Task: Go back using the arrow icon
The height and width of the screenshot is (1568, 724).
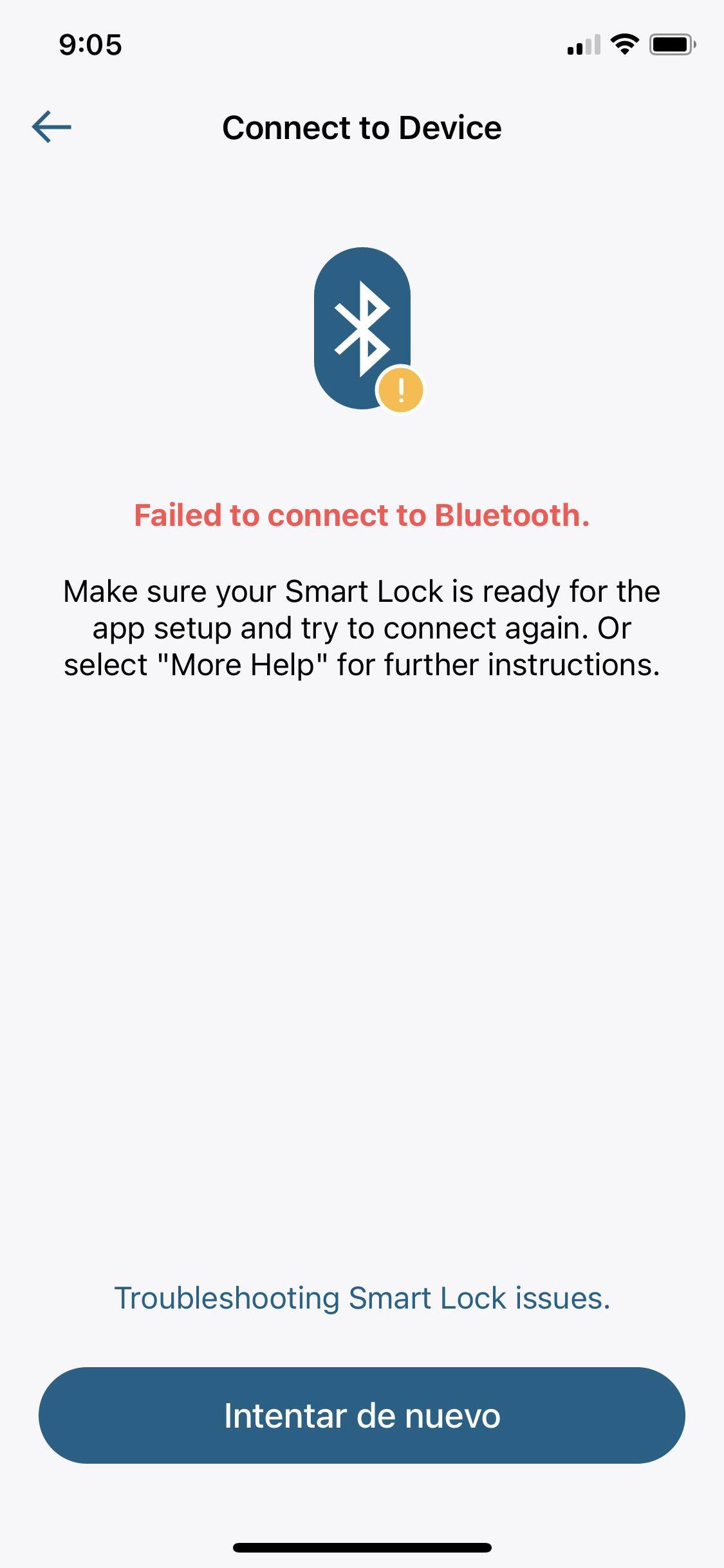Action: tap(51, 127)
